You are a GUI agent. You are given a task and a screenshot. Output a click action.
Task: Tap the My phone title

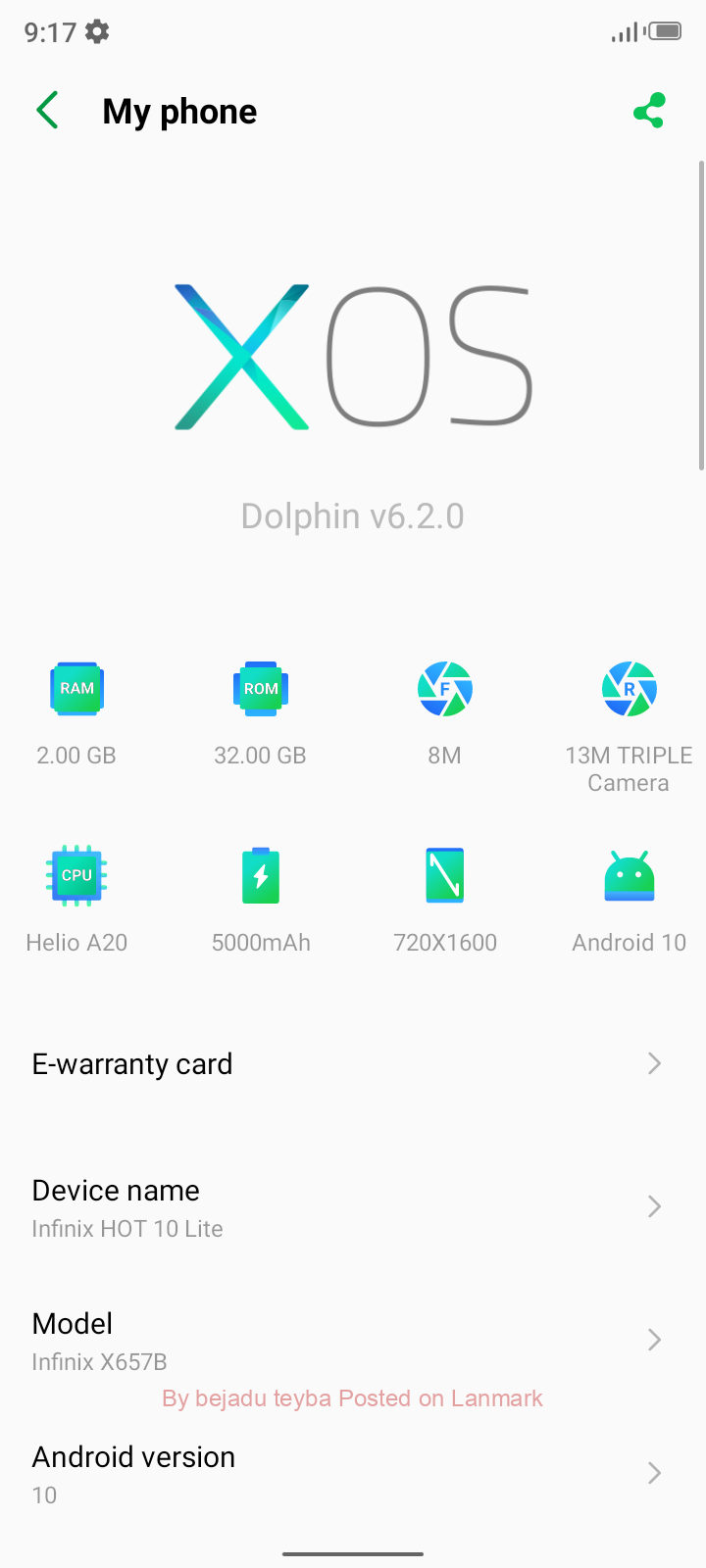pyautogui.click(x=179, y=111)
